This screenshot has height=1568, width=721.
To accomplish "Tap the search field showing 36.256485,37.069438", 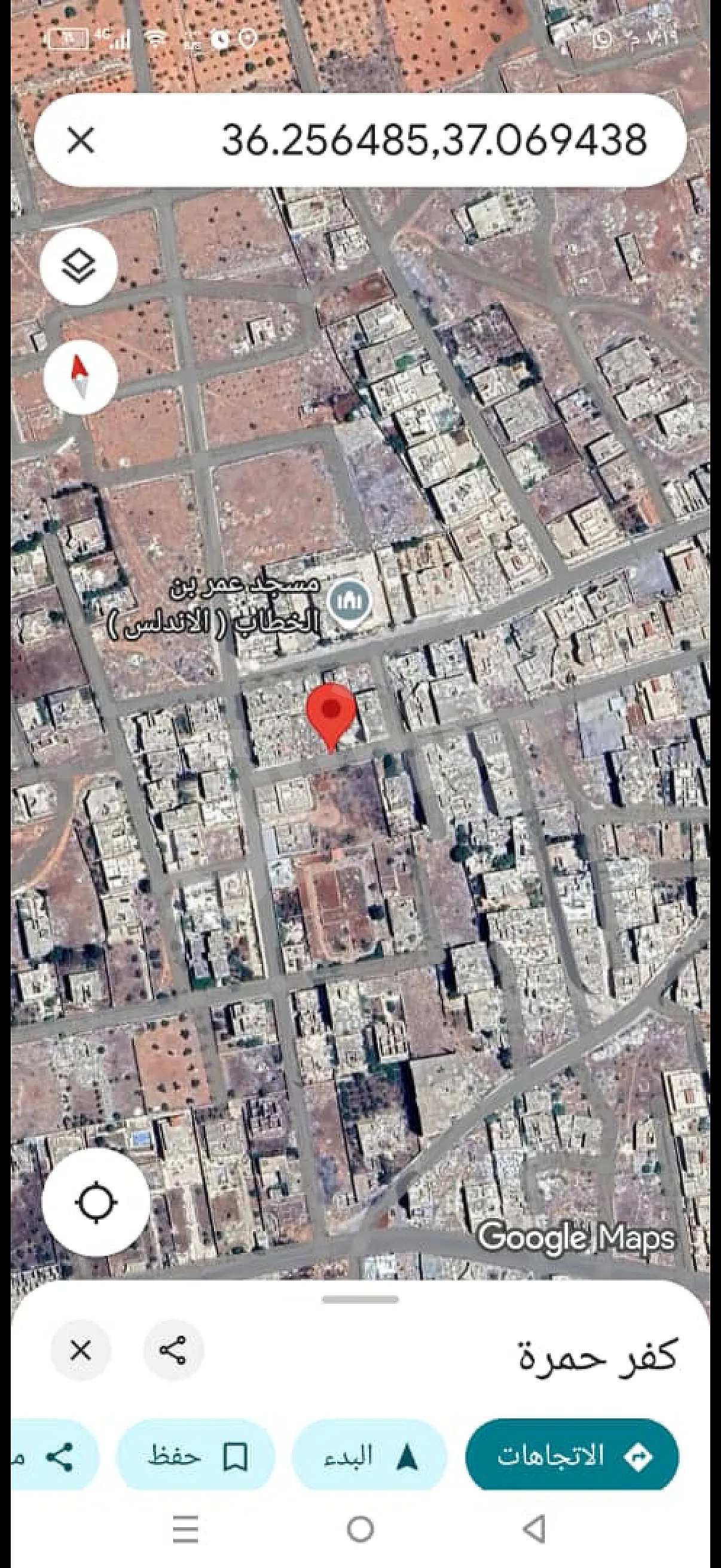I will pyautogui.click(x=426, y=140).
